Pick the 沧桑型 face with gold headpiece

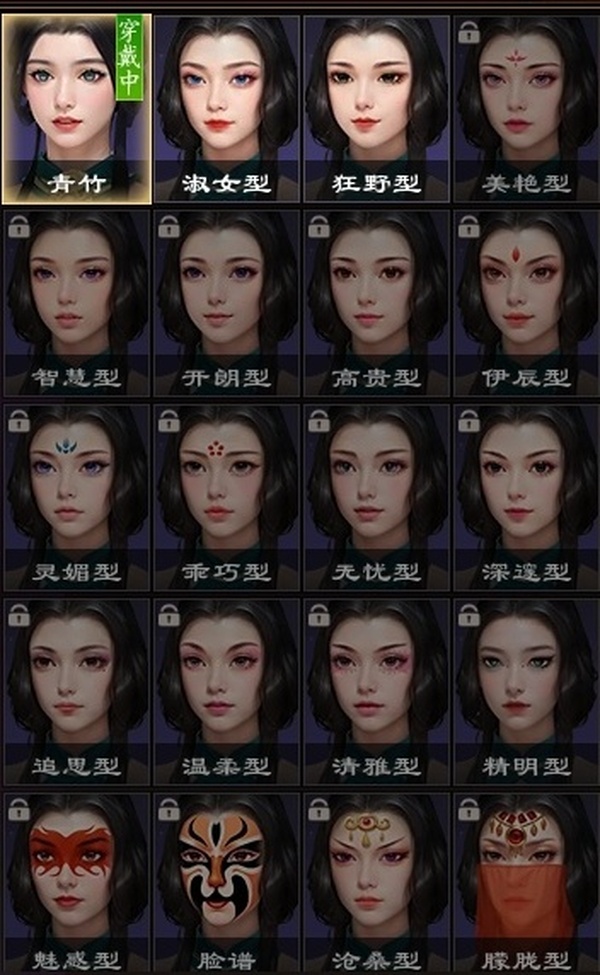(377, 880)
